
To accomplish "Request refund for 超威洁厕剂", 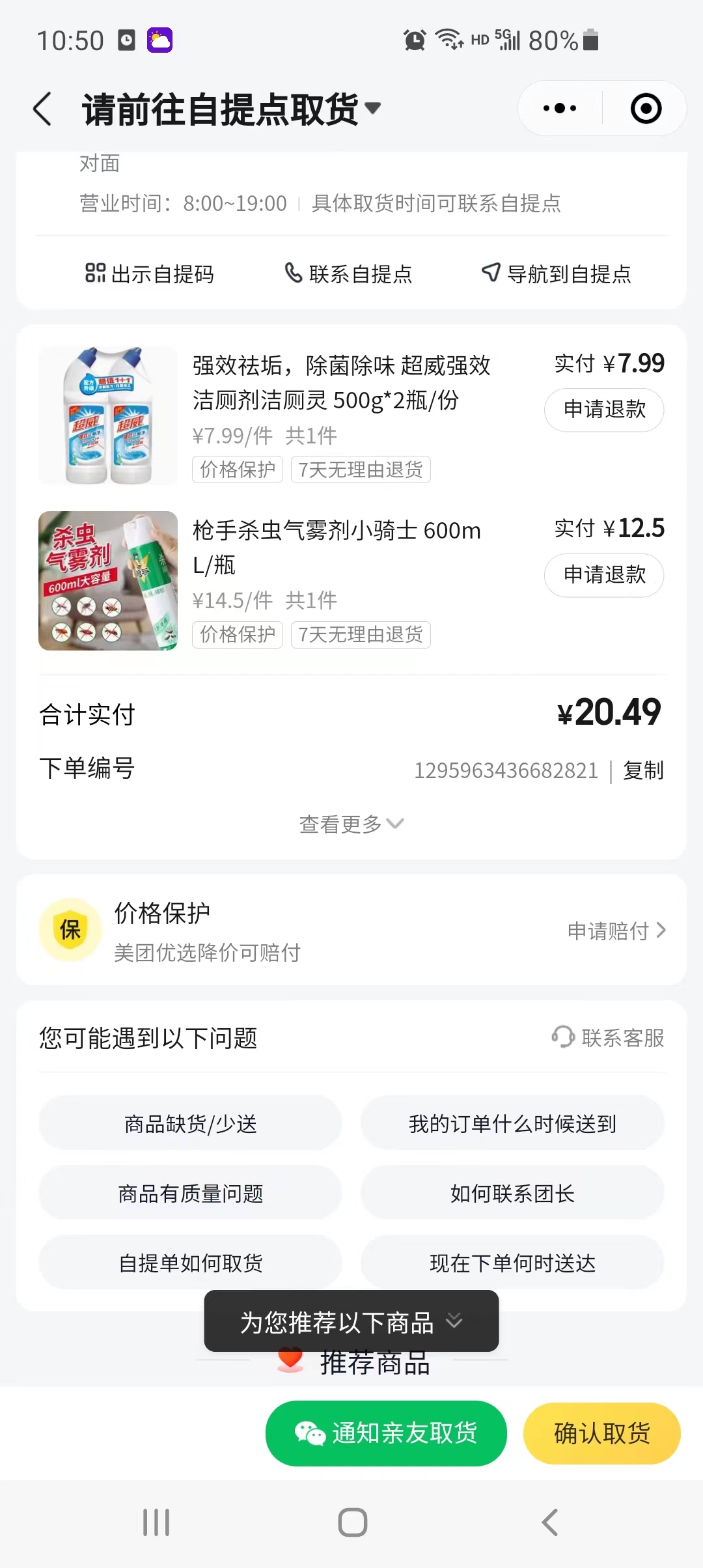I will coord(604,410).
